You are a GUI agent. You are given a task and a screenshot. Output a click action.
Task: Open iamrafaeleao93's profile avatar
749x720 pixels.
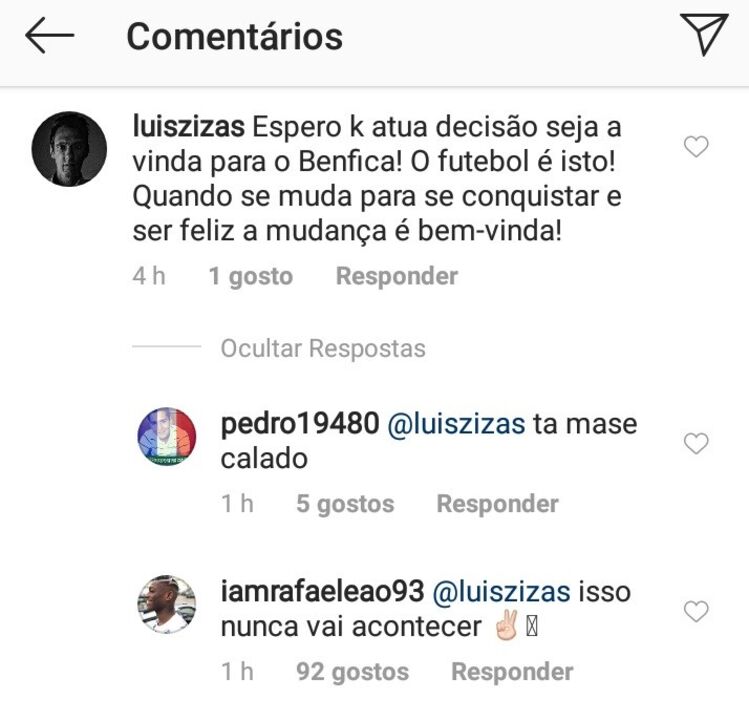pos(166,604)
